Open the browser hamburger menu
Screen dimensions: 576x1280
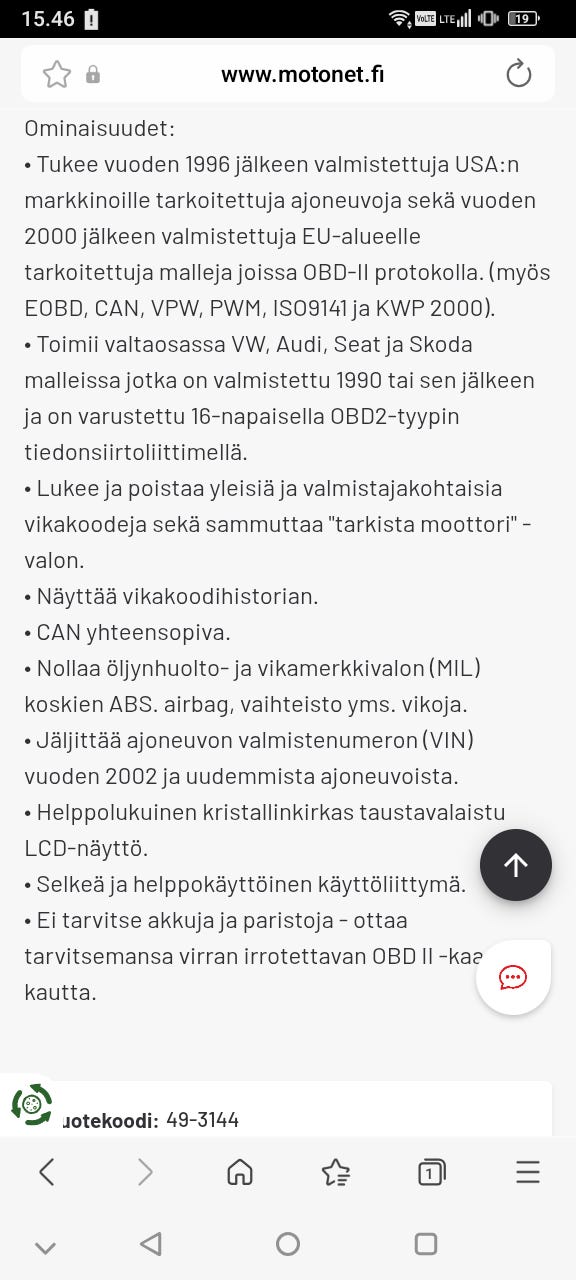pyautogui.click(x=528, y=1172)
